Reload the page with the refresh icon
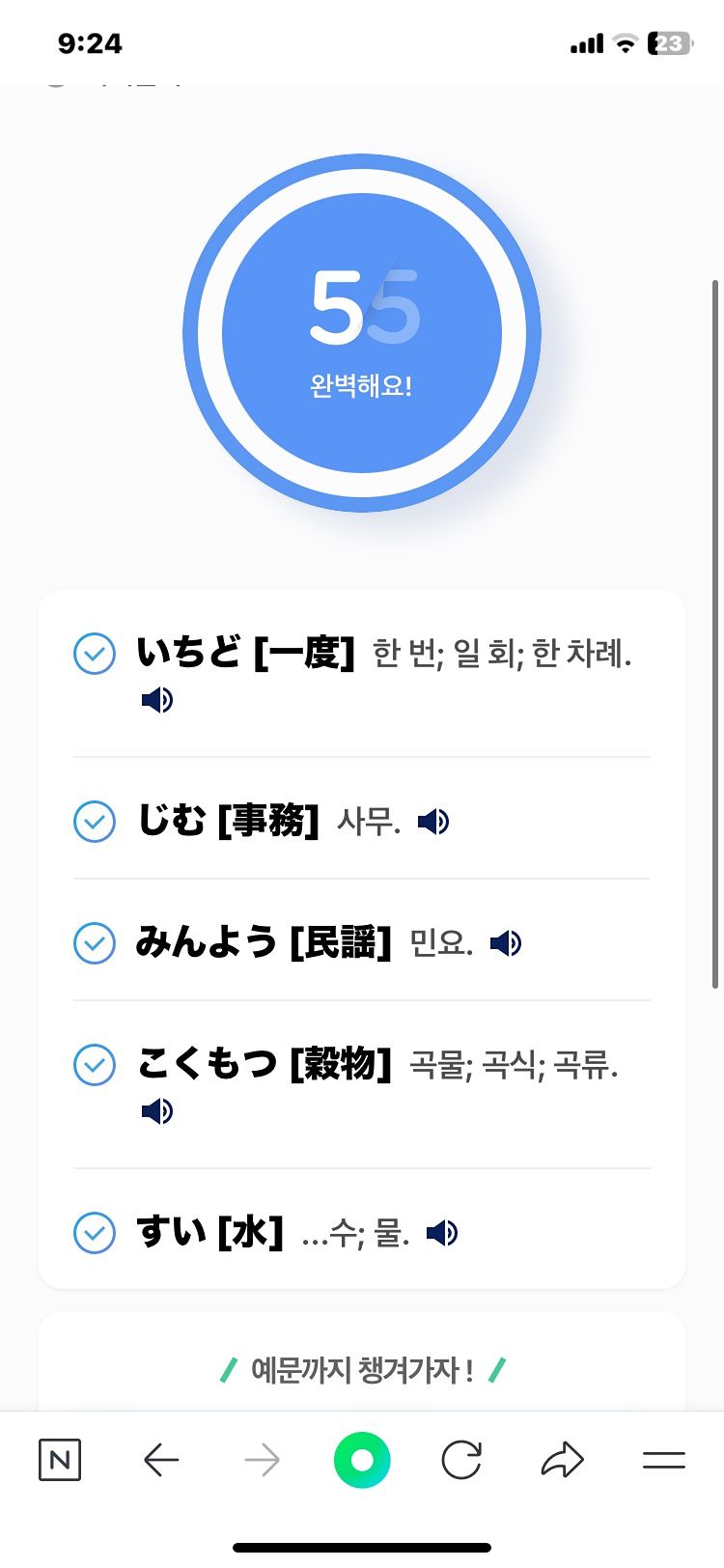Screen dimensions: 724x1568 click(x=461, y=1460)
